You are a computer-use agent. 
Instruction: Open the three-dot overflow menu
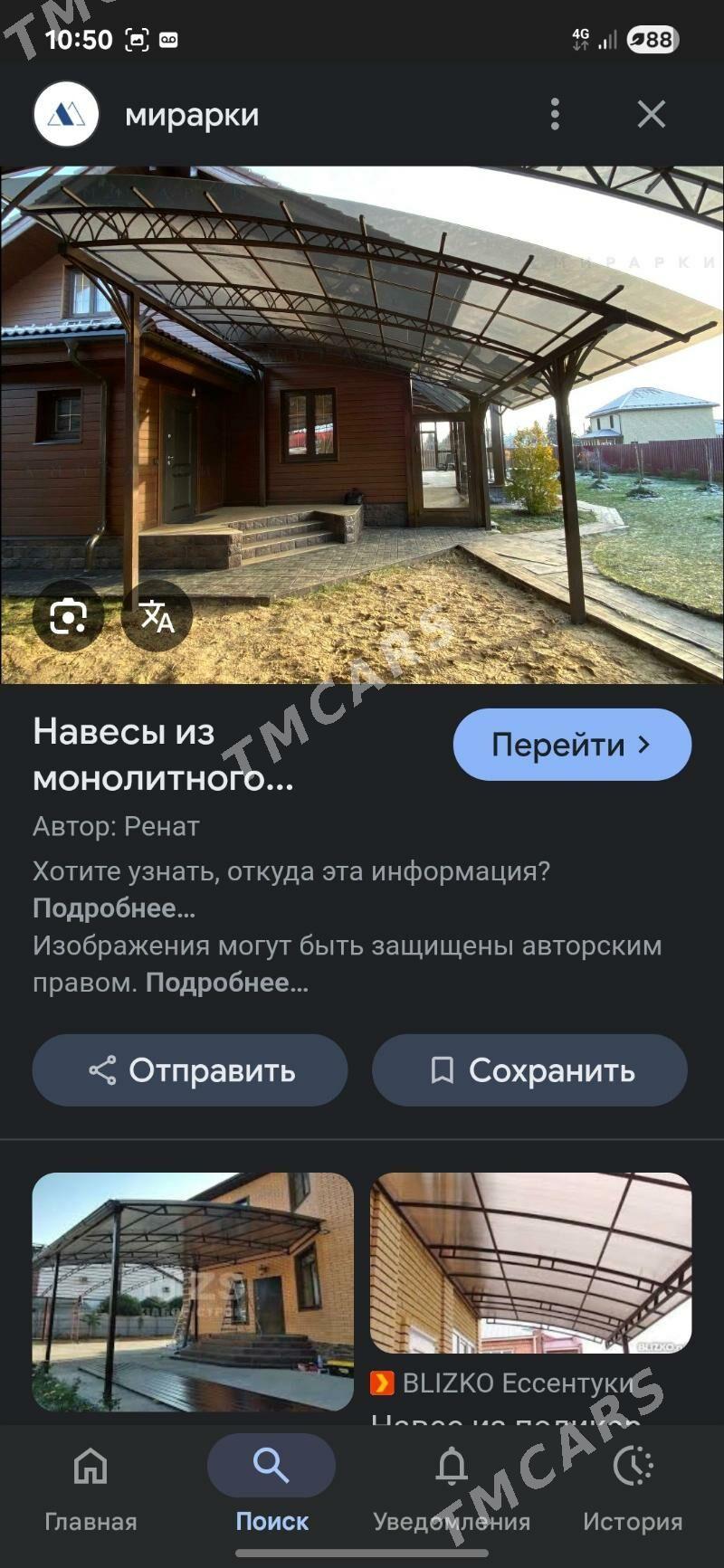point(555,114)
